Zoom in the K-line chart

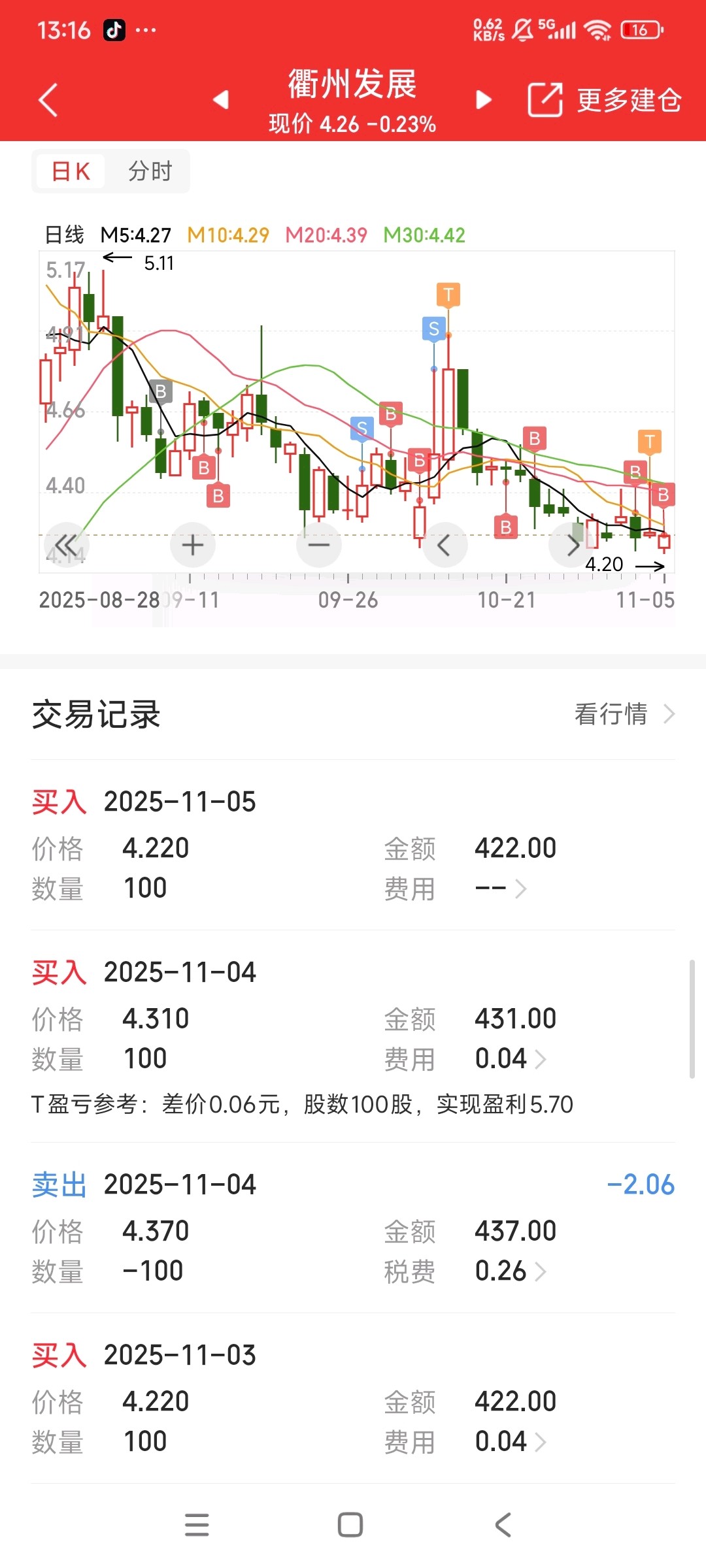pos(193,545)
